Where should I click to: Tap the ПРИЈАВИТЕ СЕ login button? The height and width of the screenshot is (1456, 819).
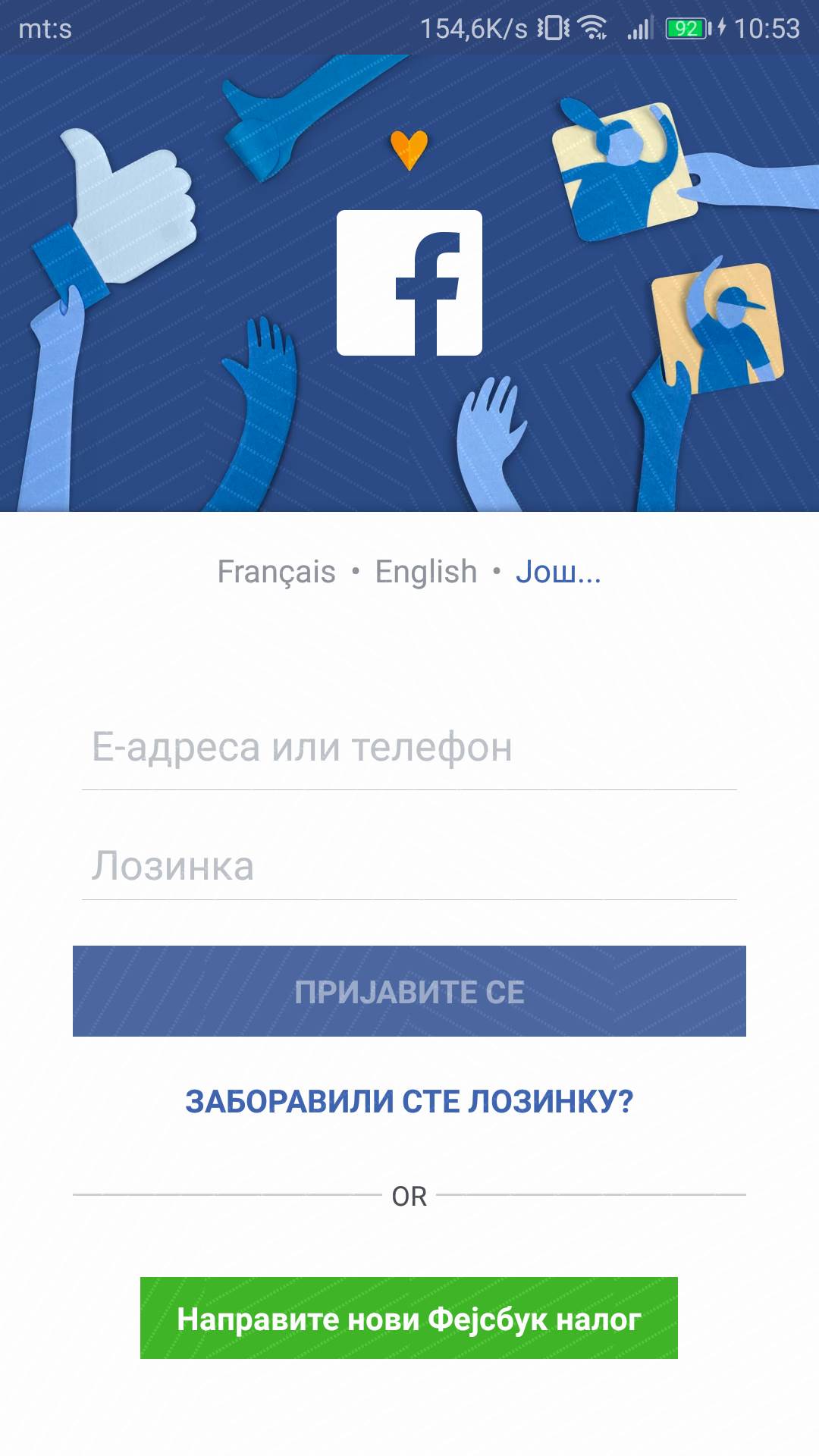coord(409,991)
